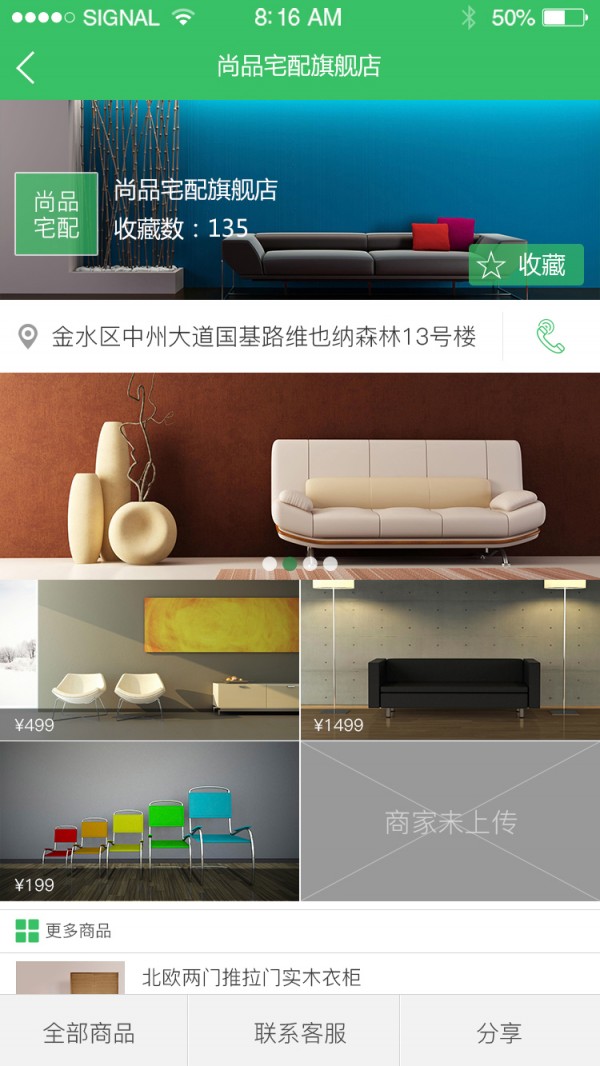Share the store with 分享
This screenshot has height=1066, width=600.
[499, 1032]
